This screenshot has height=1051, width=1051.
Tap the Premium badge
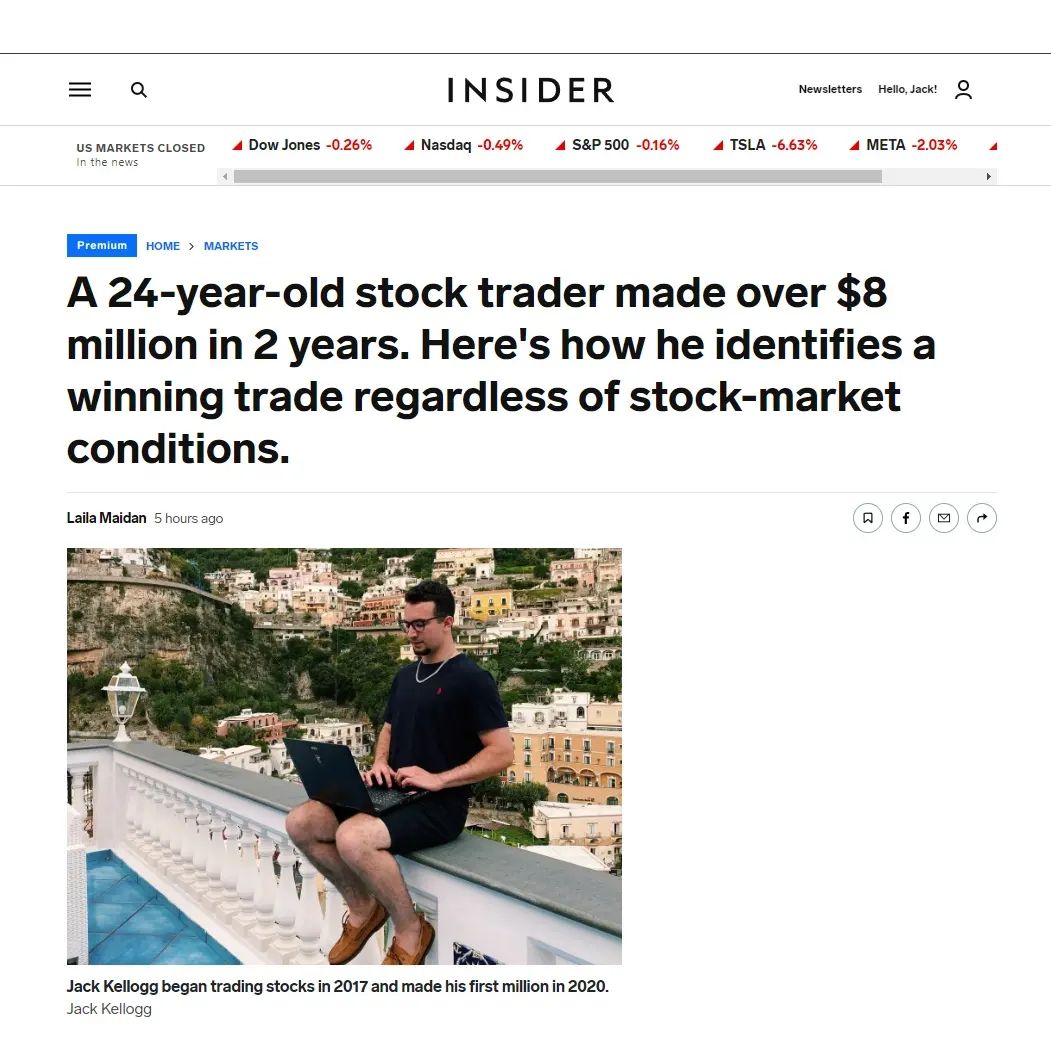pos(102,245)
